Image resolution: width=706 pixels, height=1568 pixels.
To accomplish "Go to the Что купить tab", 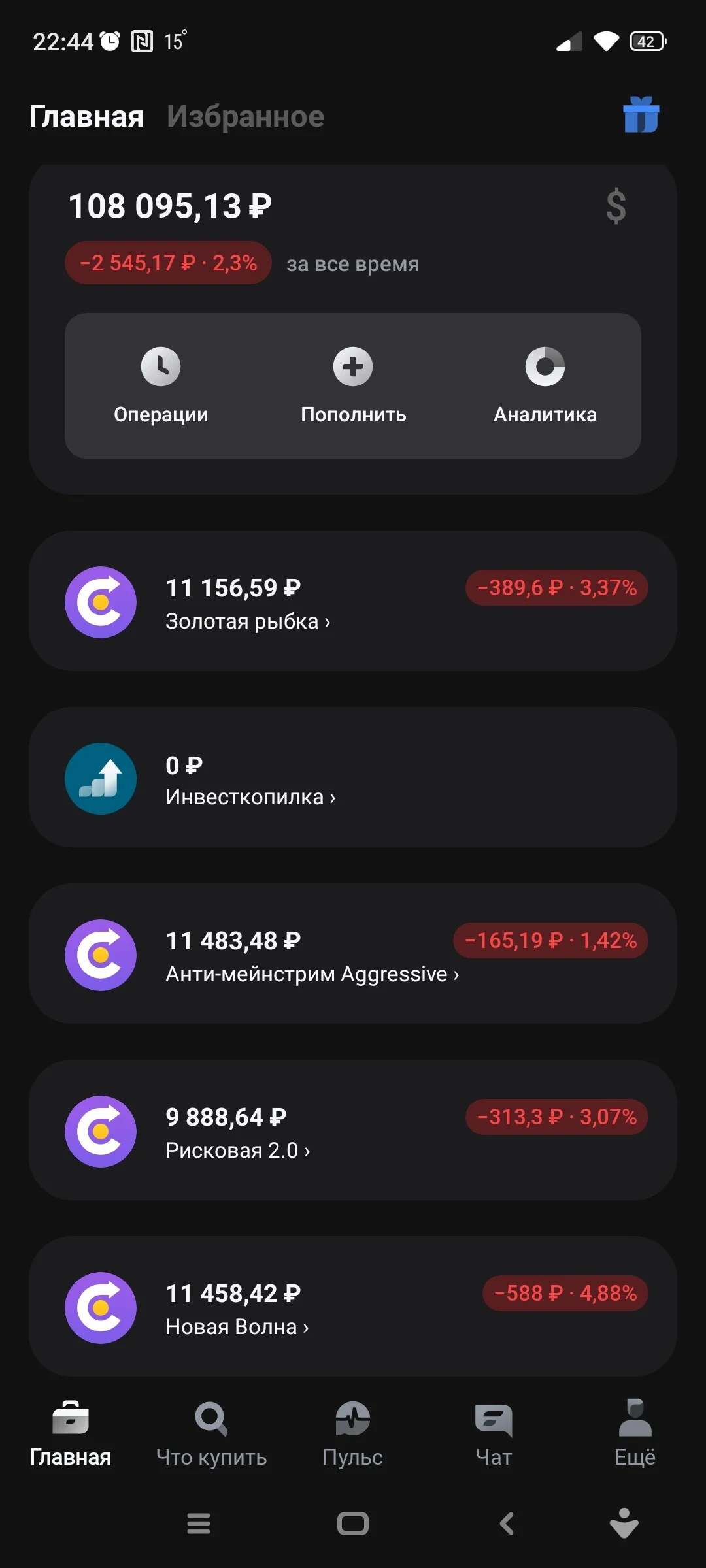I will point(211,1434).
